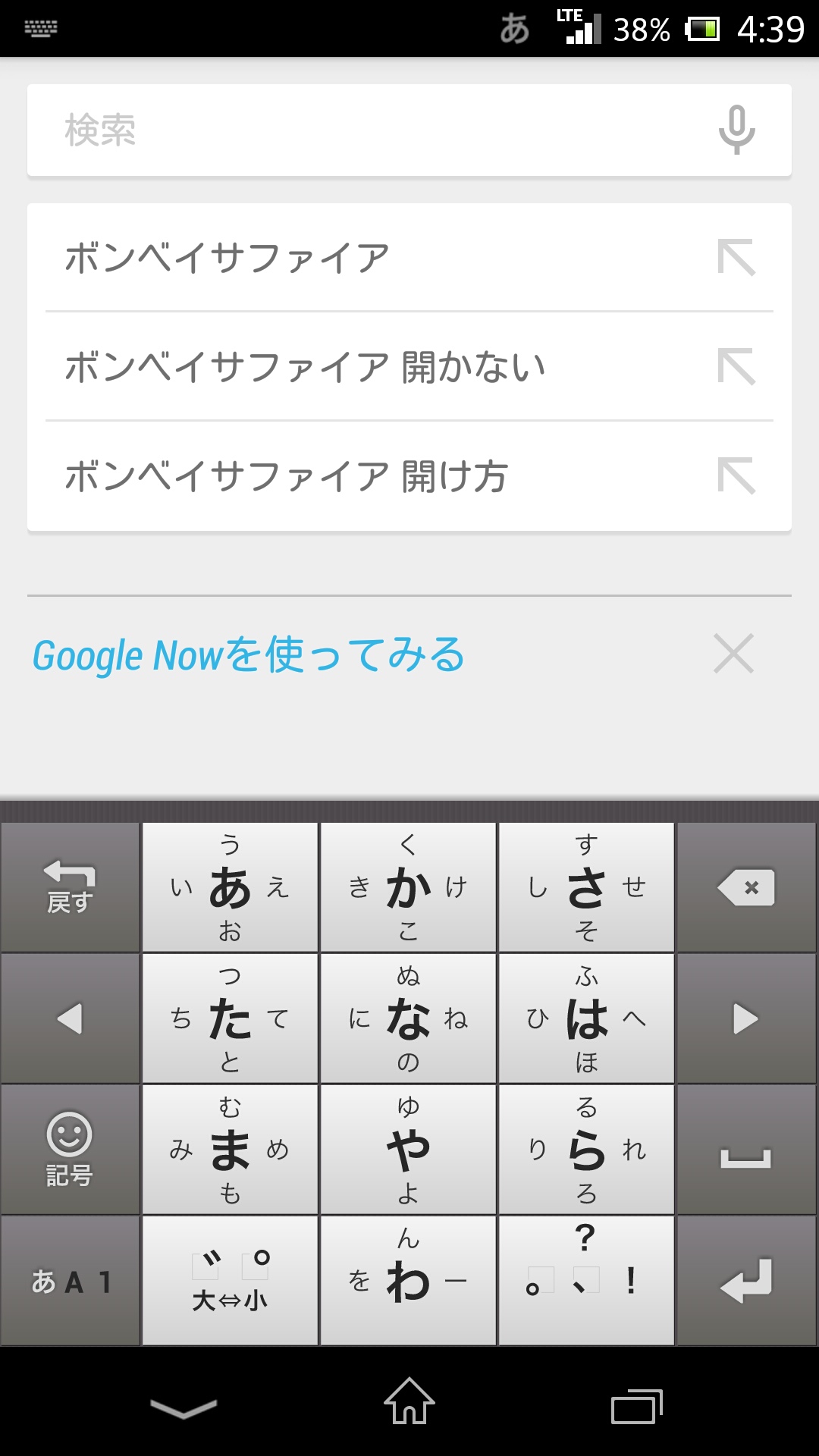Start voice search with the microphone

click(x=736, y=130)
